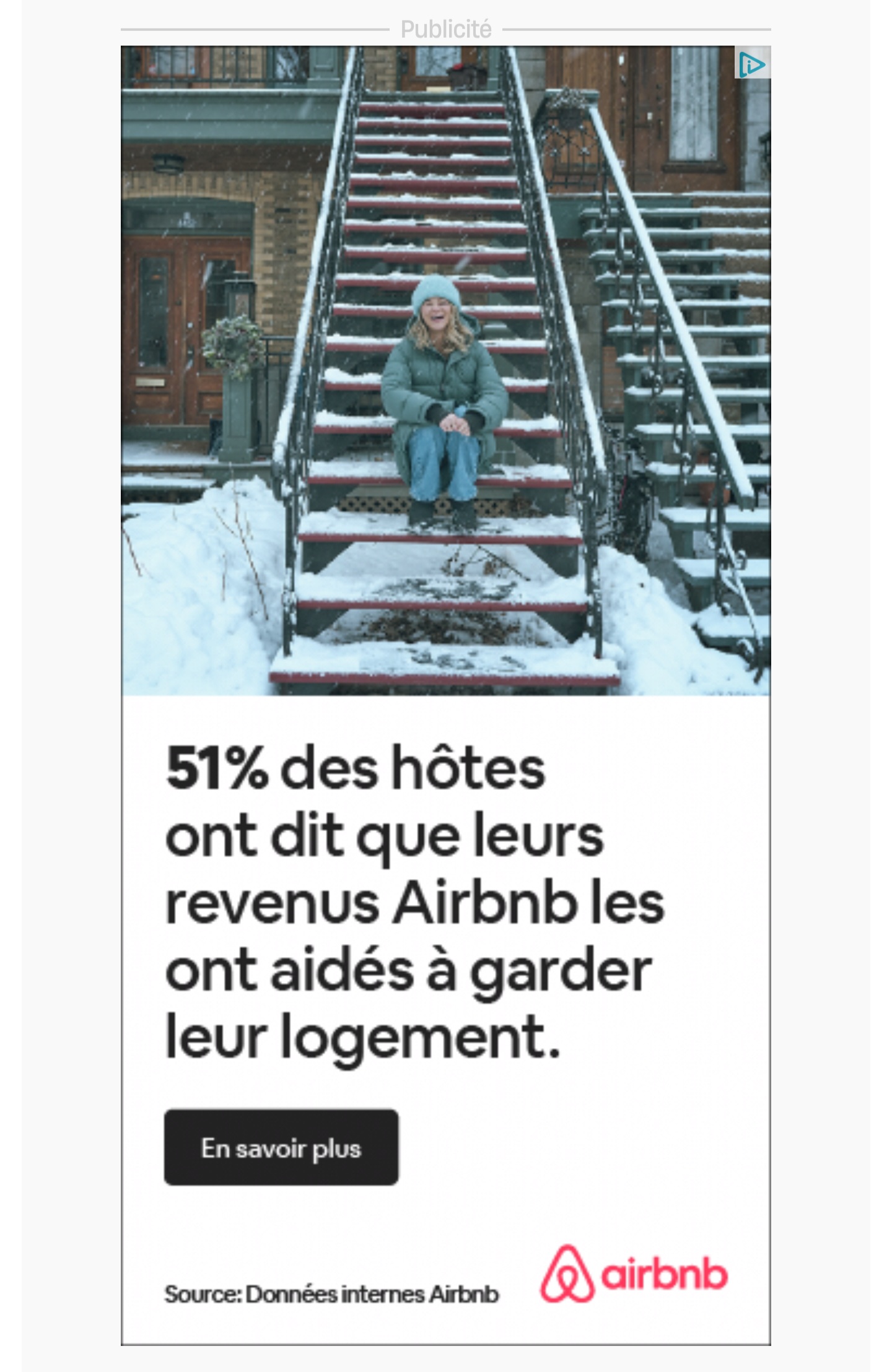Open the Airbnb ad photo of snowy stairs
Screen dimensions: 892x1372
point(446,371)
